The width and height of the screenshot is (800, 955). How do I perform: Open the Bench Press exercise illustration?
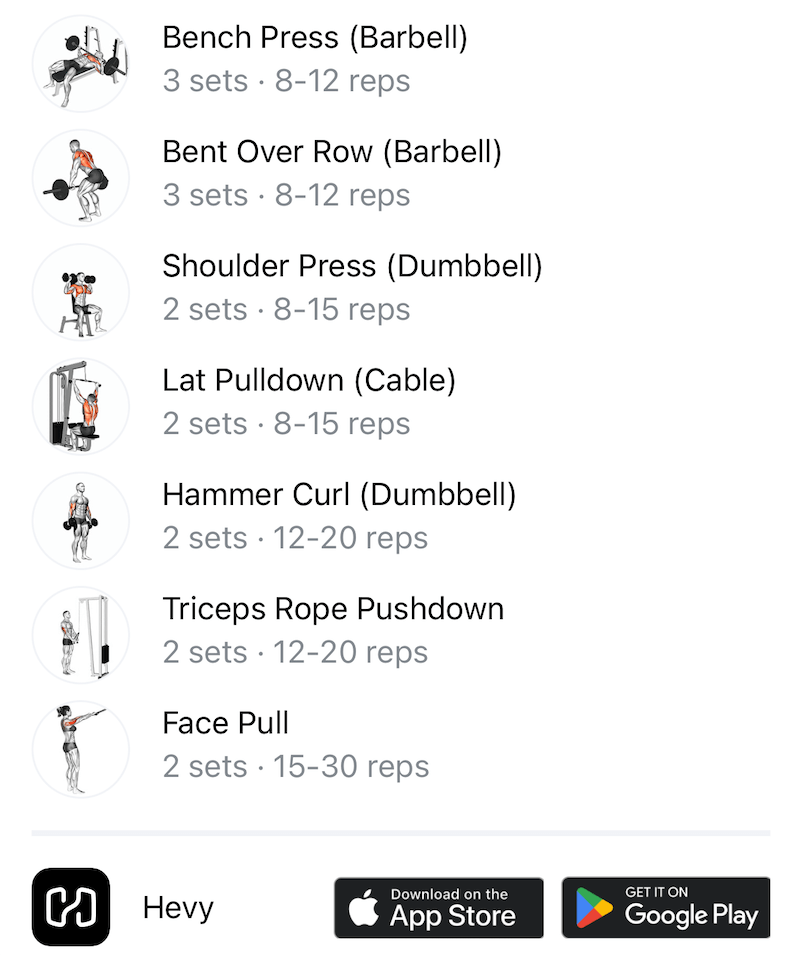[81, 63]
